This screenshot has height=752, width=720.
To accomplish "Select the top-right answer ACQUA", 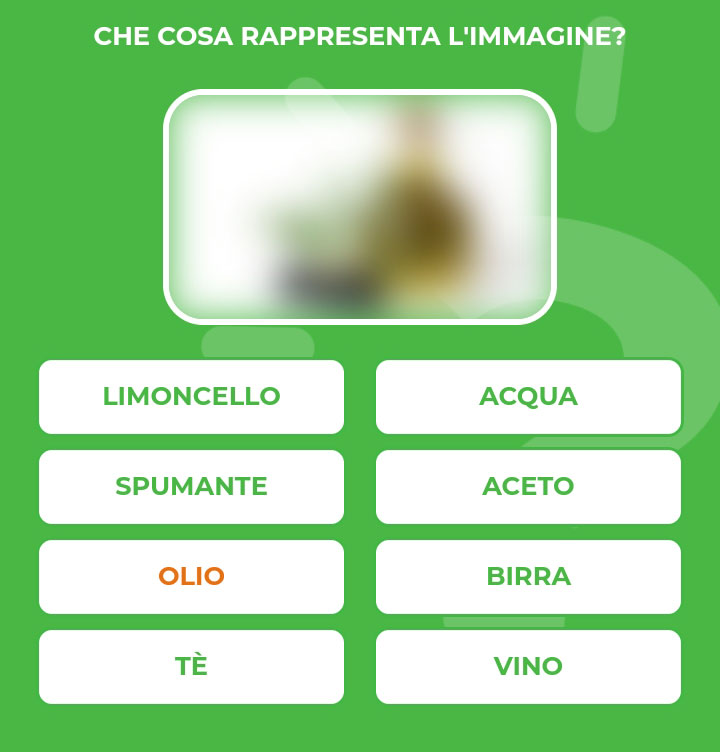I will (x=528, y=397).
